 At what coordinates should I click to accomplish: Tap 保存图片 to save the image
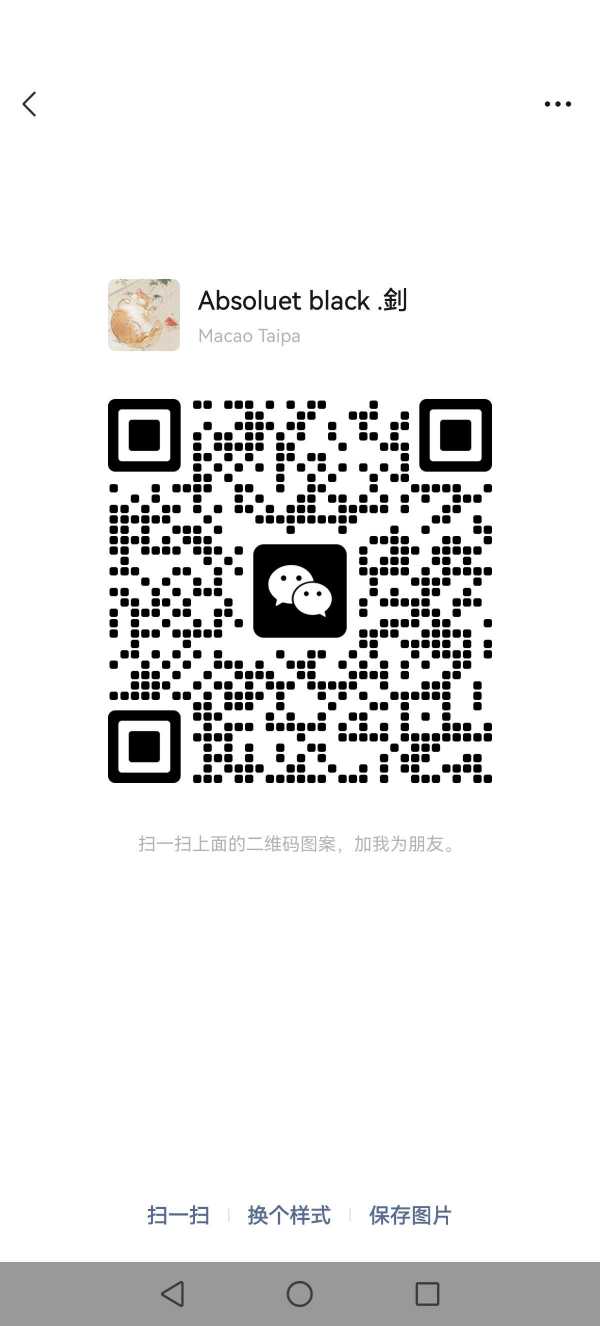click(410, 1215)
